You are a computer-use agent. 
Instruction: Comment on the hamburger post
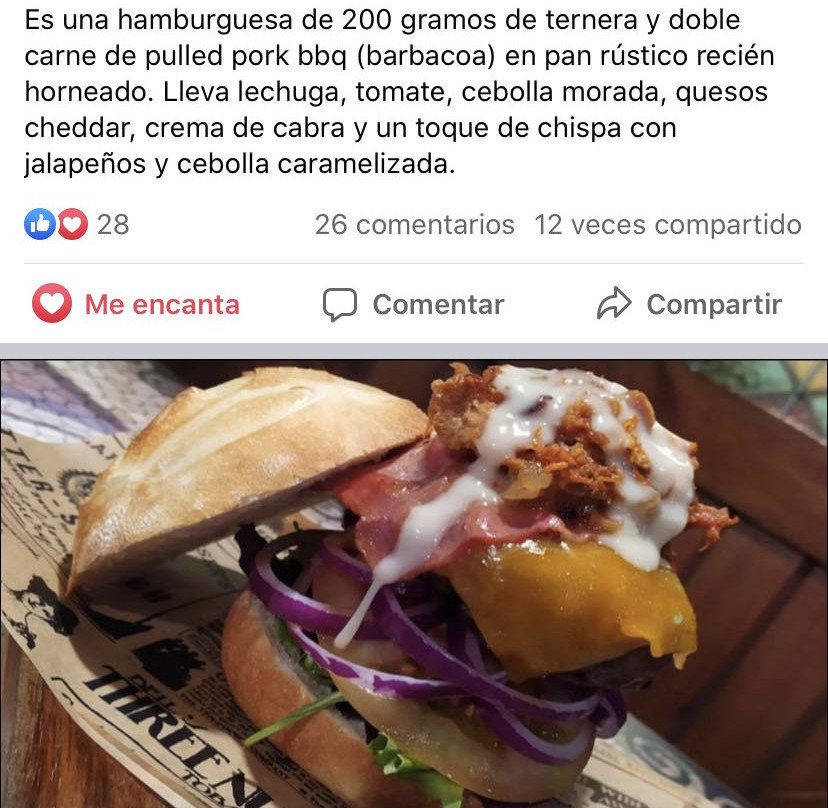click(x=413, y=304)
